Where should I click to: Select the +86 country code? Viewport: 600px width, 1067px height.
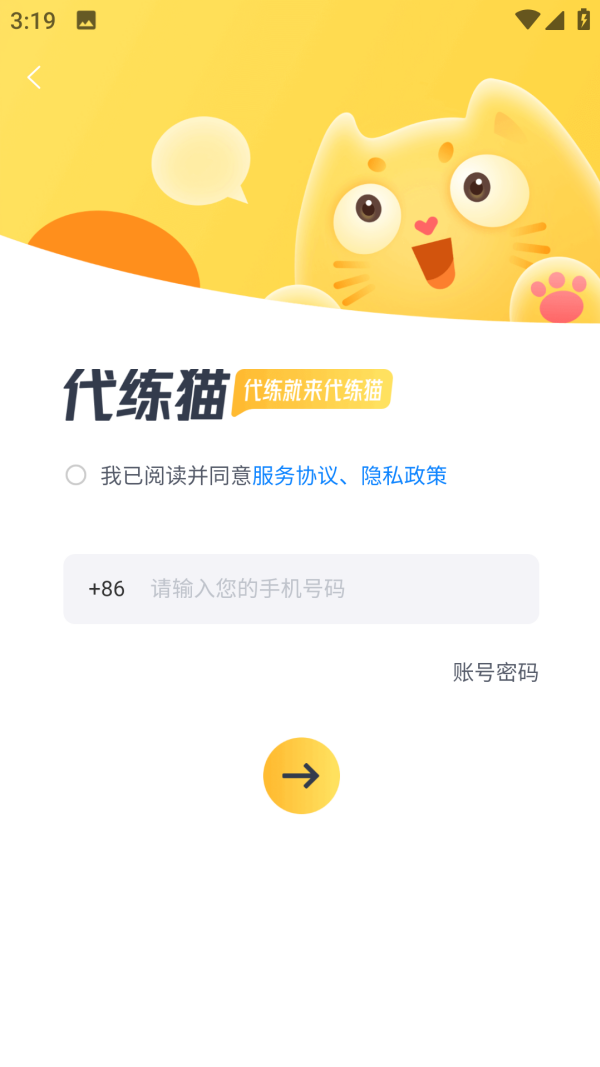[107, 589]
